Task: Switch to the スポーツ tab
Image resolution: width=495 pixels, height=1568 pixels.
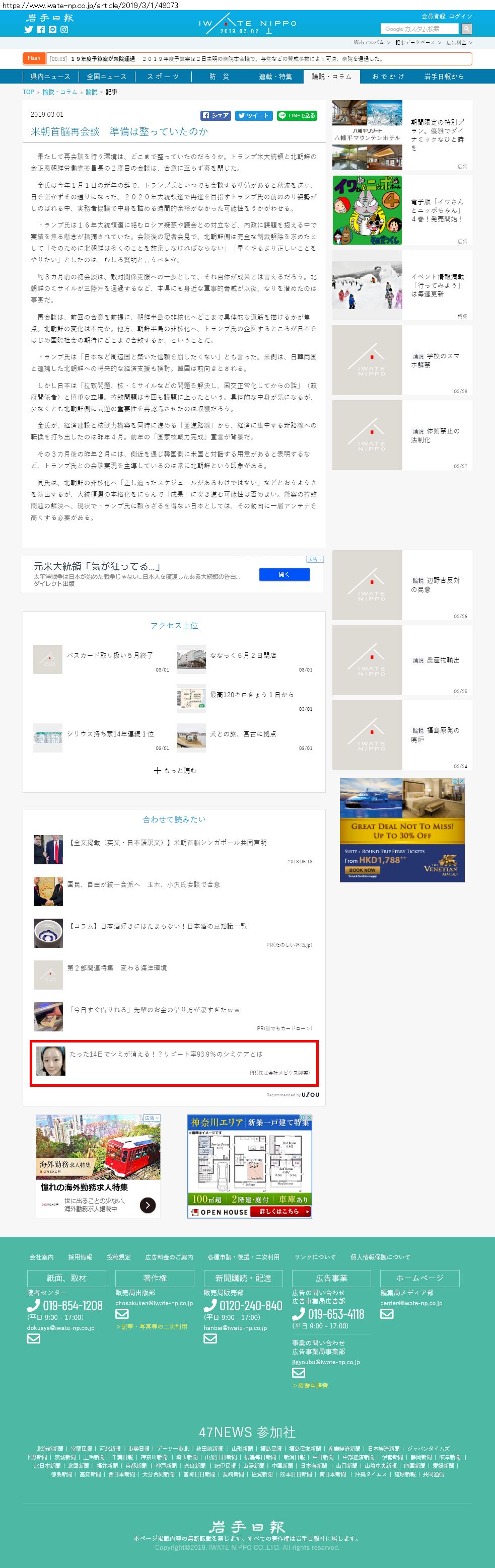Action: [163, 77]
